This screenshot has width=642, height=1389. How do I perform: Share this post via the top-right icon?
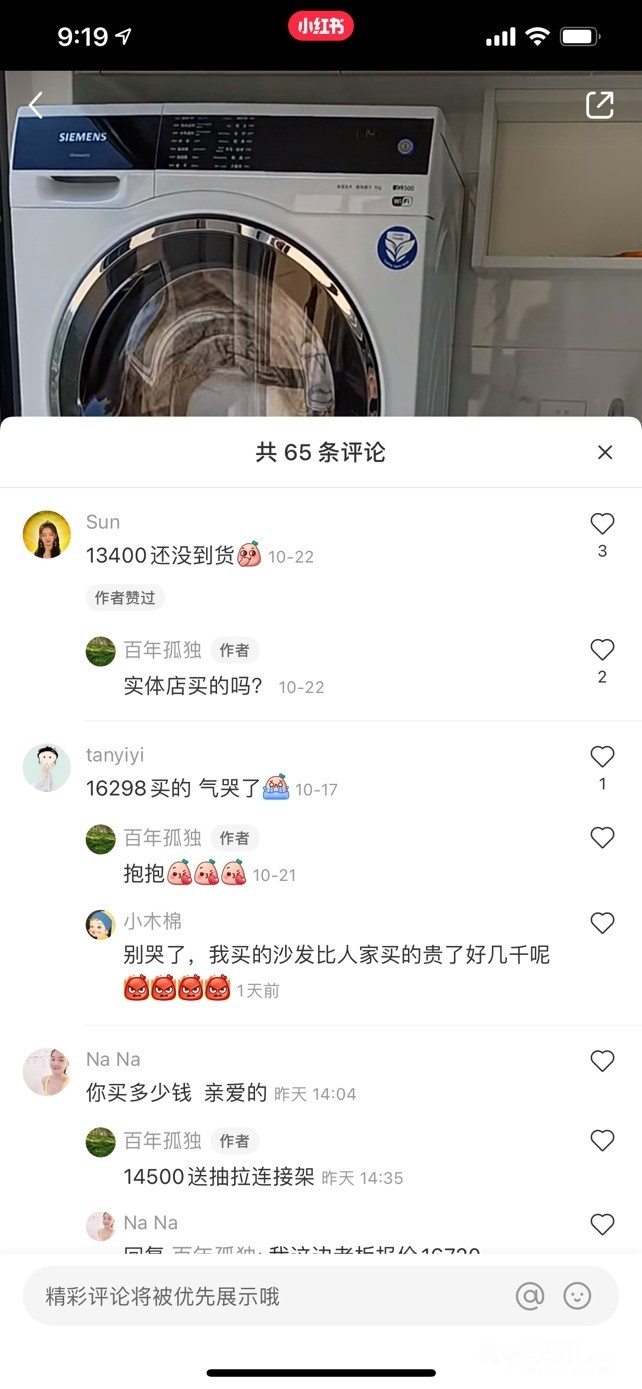[599, 105]
